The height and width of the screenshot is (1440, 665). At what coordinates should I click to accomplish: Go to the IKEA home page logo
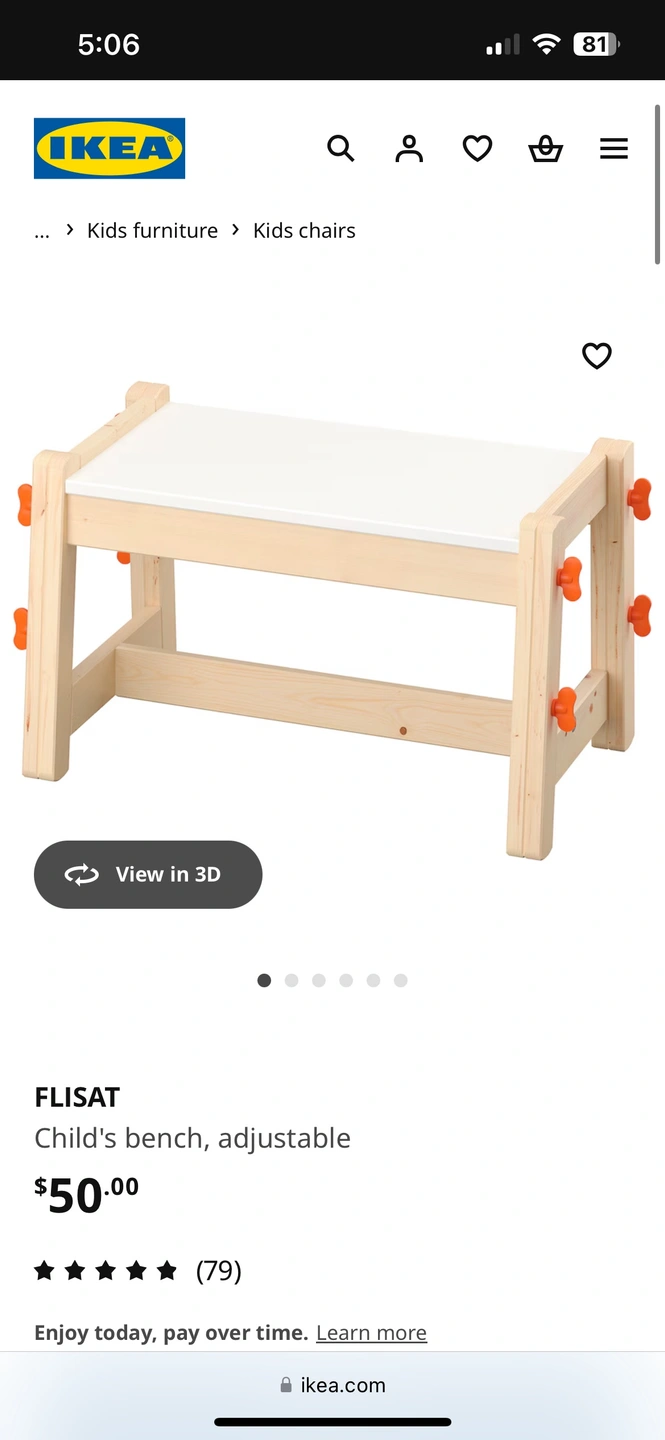pos(110,148)
